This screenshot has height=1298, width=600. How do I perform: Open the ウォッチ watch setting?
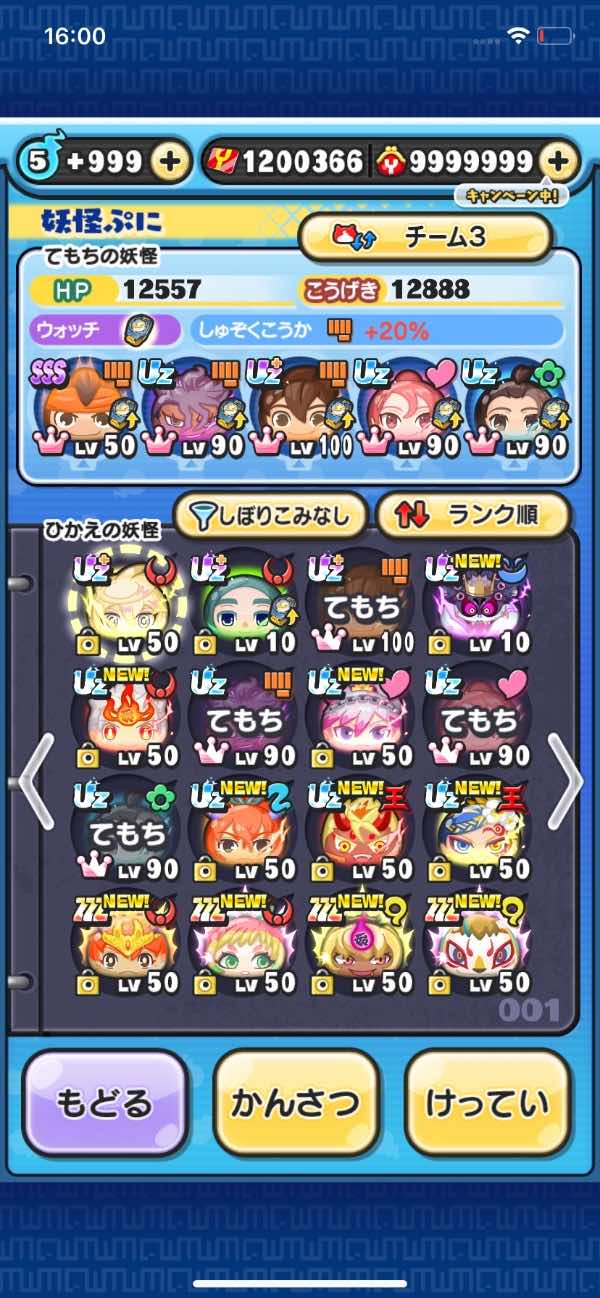pos(105,330)
